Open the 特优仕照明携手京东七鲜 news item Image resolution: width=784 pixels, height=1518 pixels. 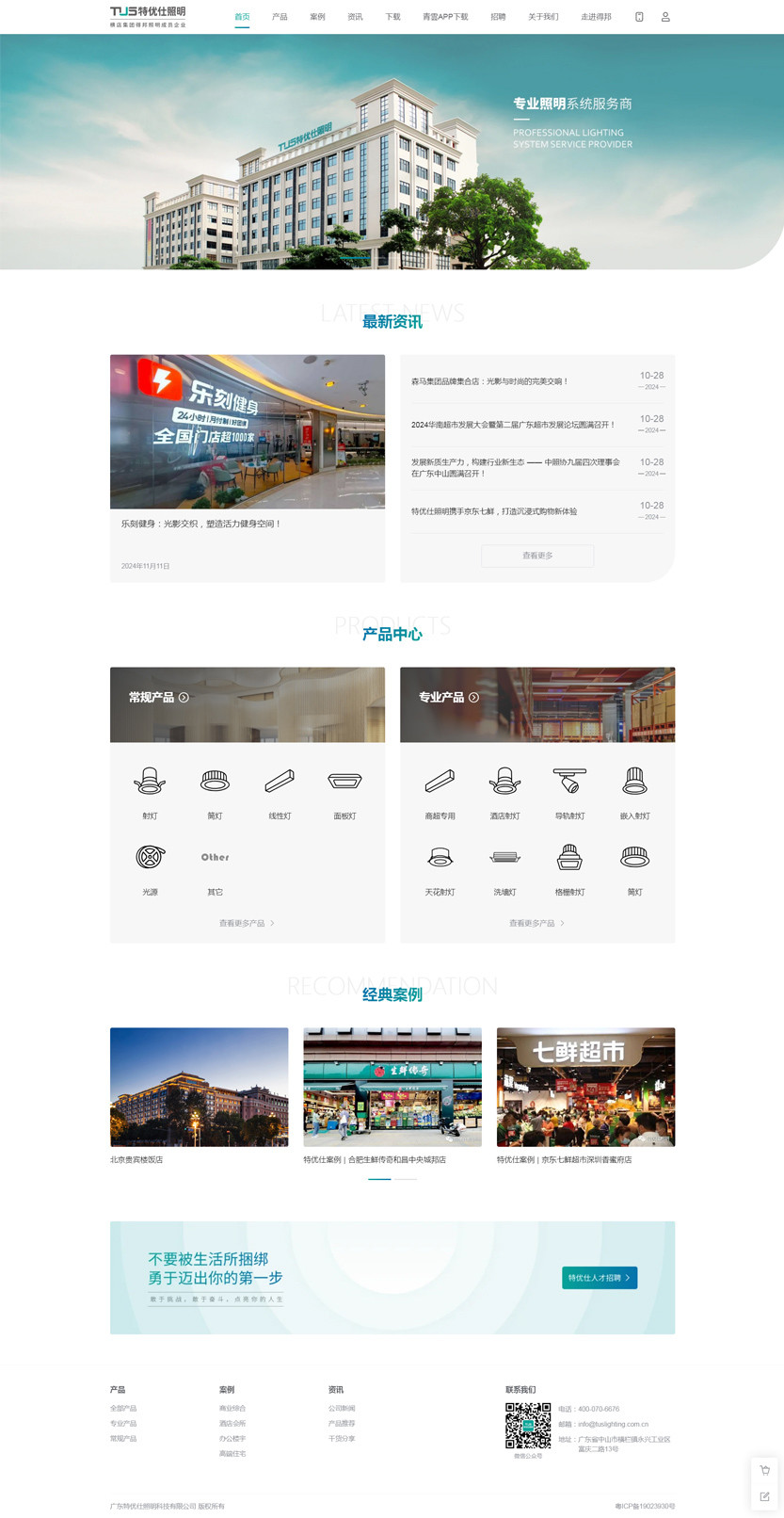pos(494,511)
